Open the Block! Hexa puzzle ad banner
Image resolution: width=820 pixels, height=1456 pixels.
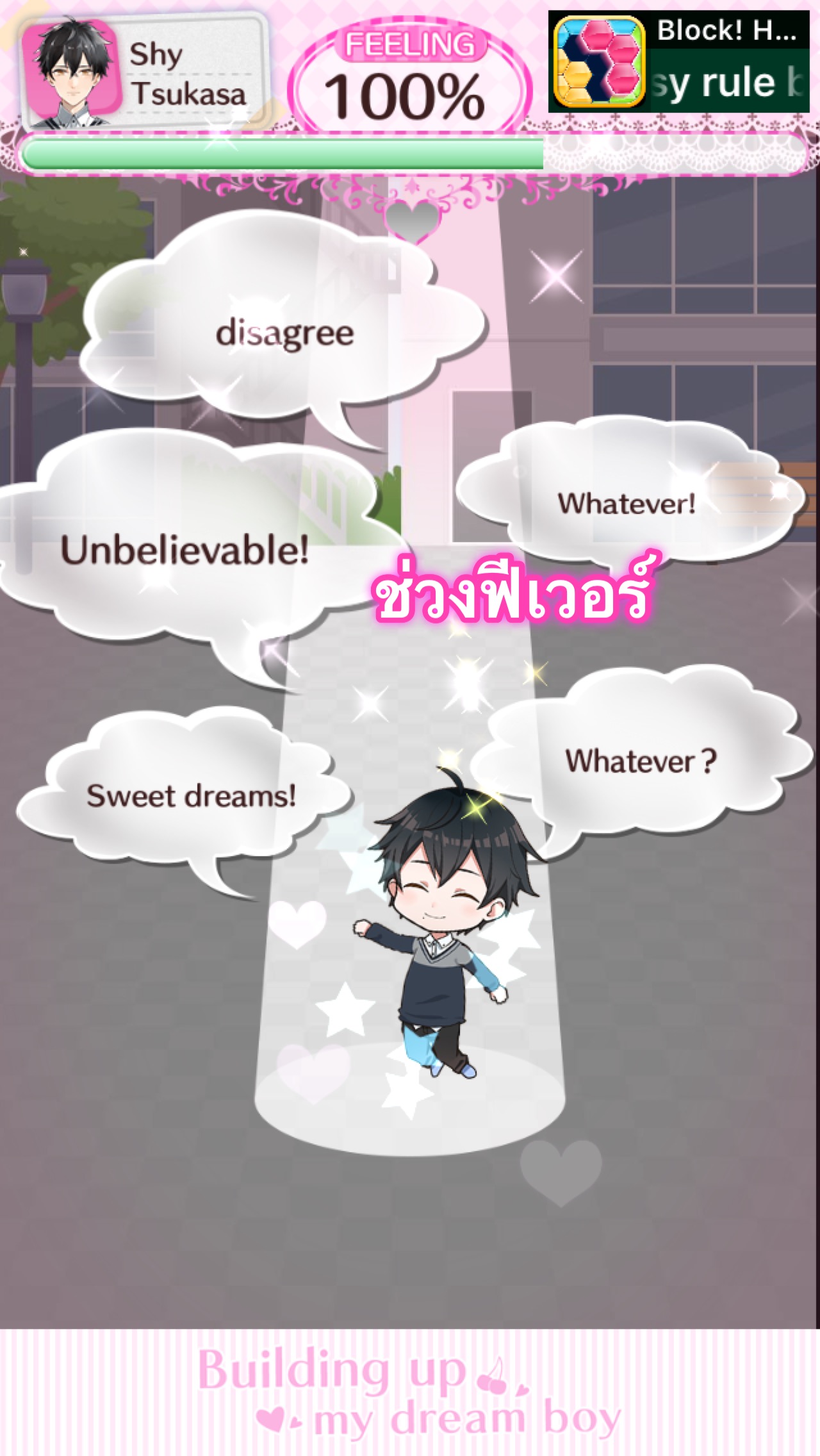(679, 62)
